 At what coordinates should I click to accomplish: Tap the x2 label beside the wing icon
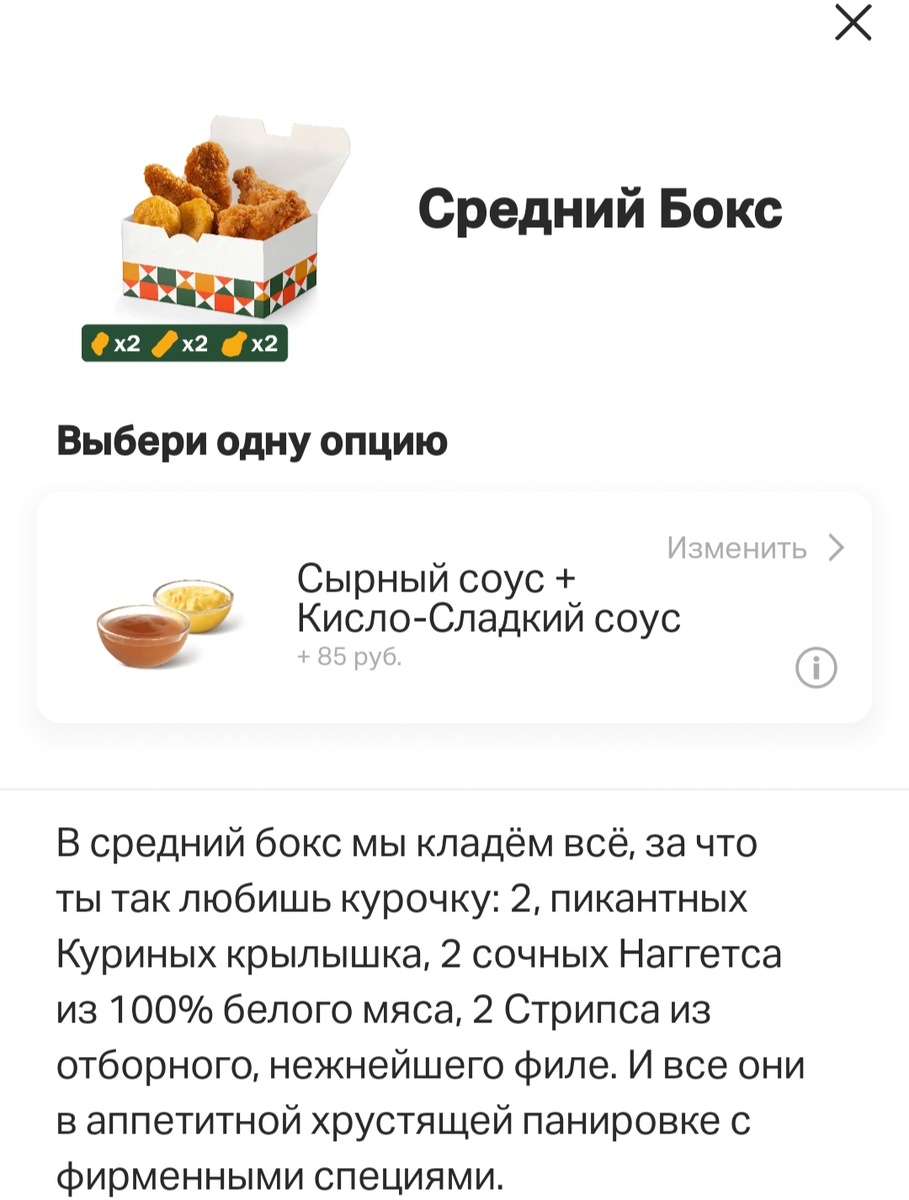pos(262,344)
